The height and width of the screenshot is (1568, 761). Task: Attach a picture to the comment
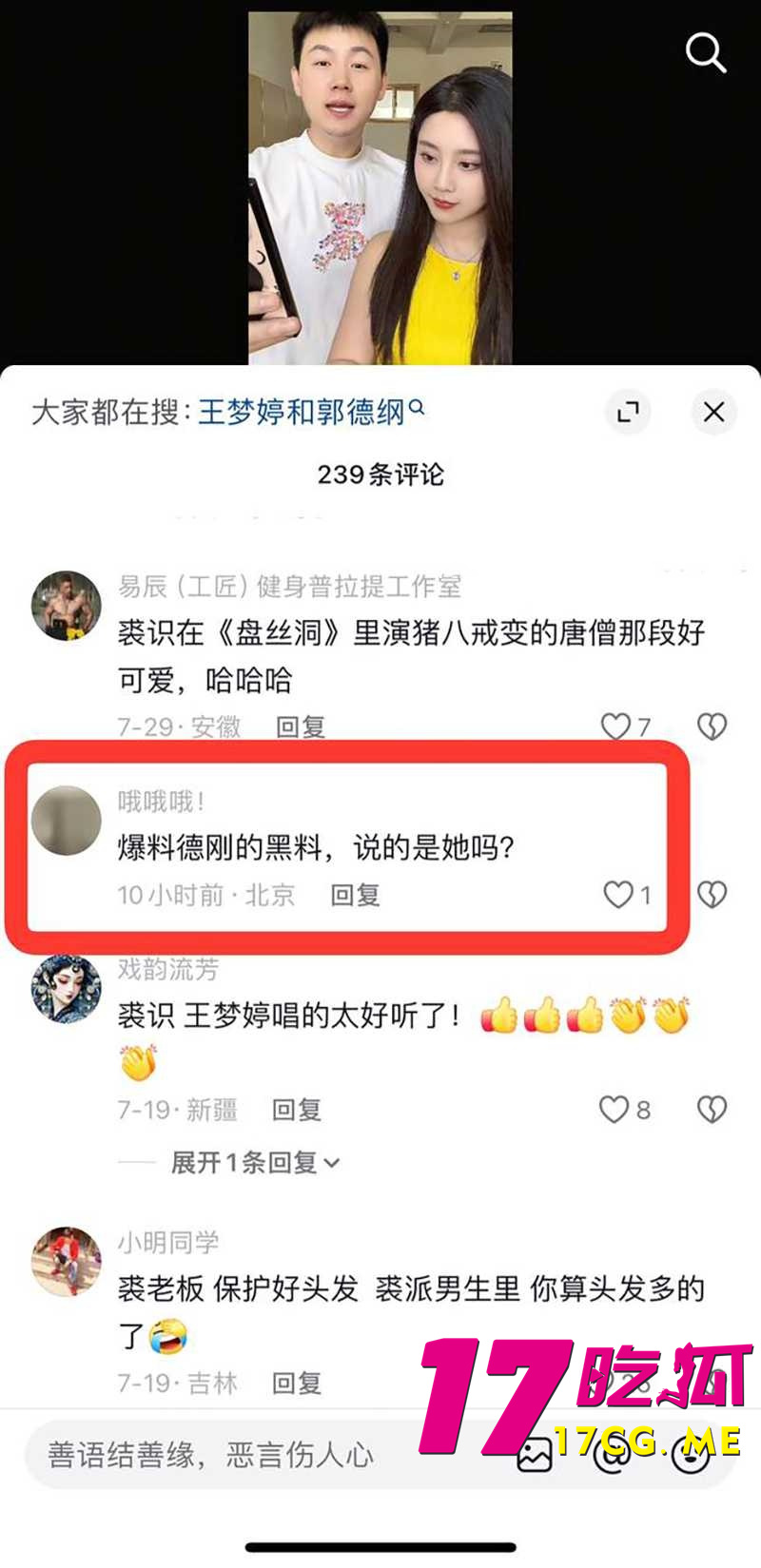pos(535,1455)
